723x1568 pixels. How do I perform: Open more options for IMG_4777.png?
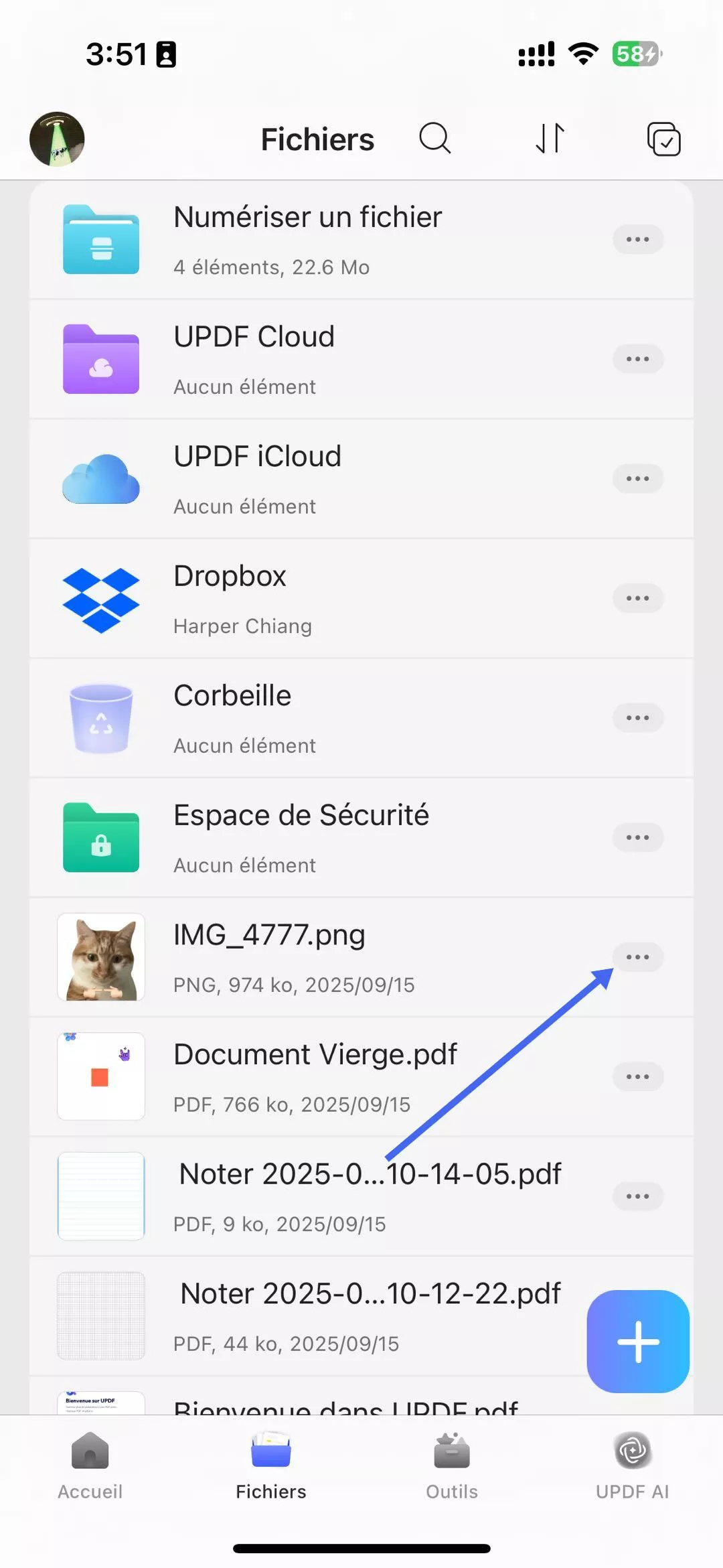pyautogui.click(x=637, y=956)
